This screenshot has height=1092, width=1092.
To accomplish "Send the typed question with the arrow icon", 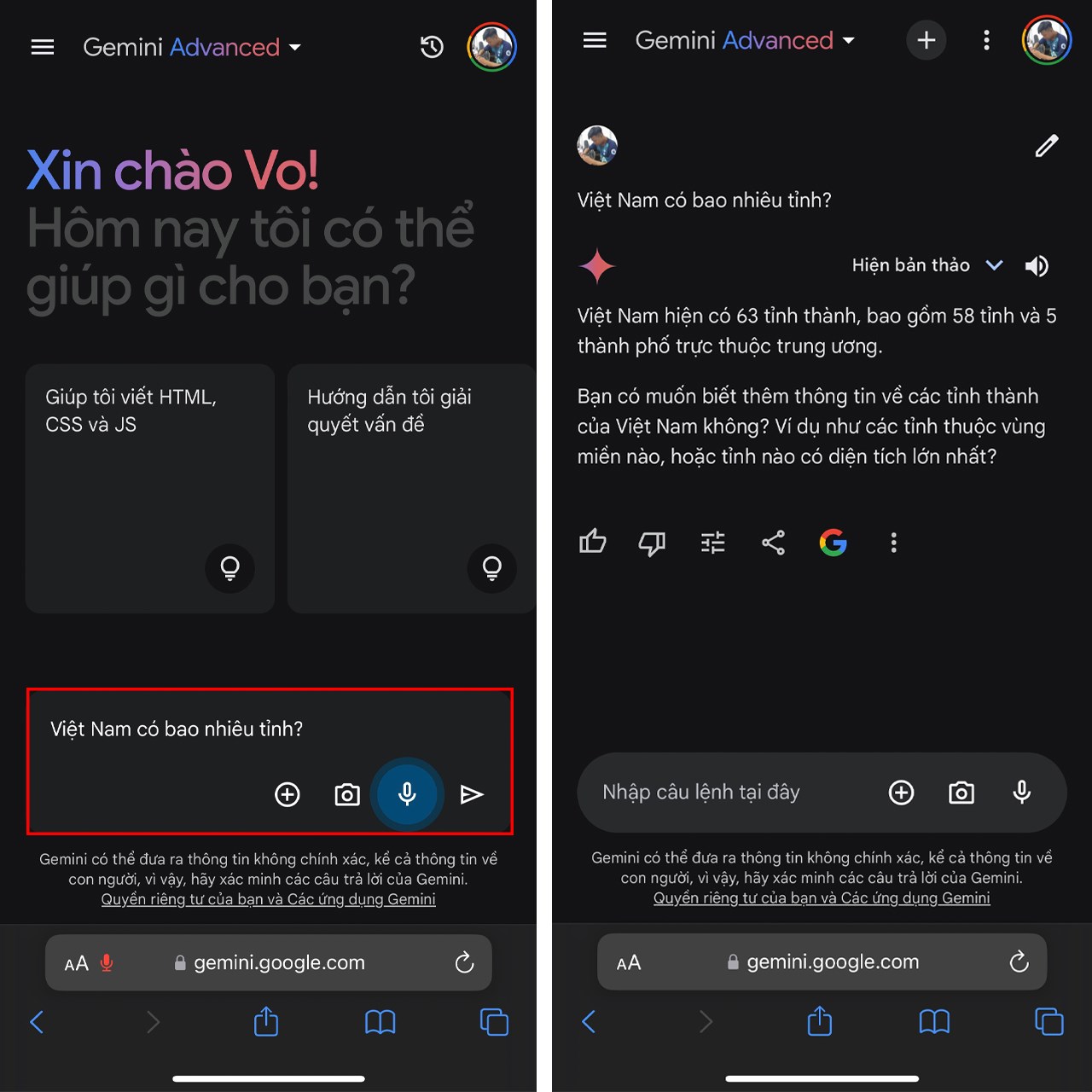I will [x=472, y=795].
